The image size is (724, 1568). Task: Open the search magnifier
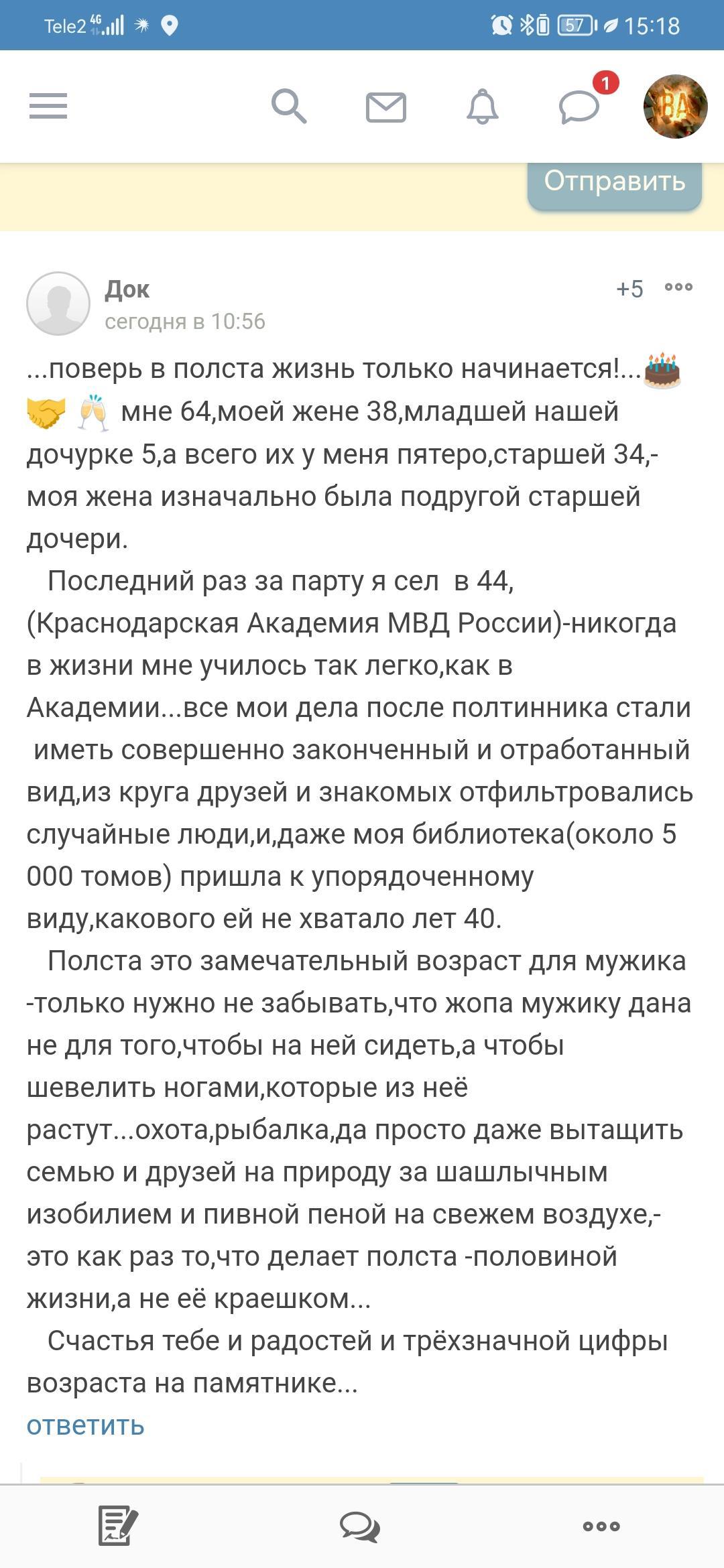pyautogui.click(x=289, y=106)
